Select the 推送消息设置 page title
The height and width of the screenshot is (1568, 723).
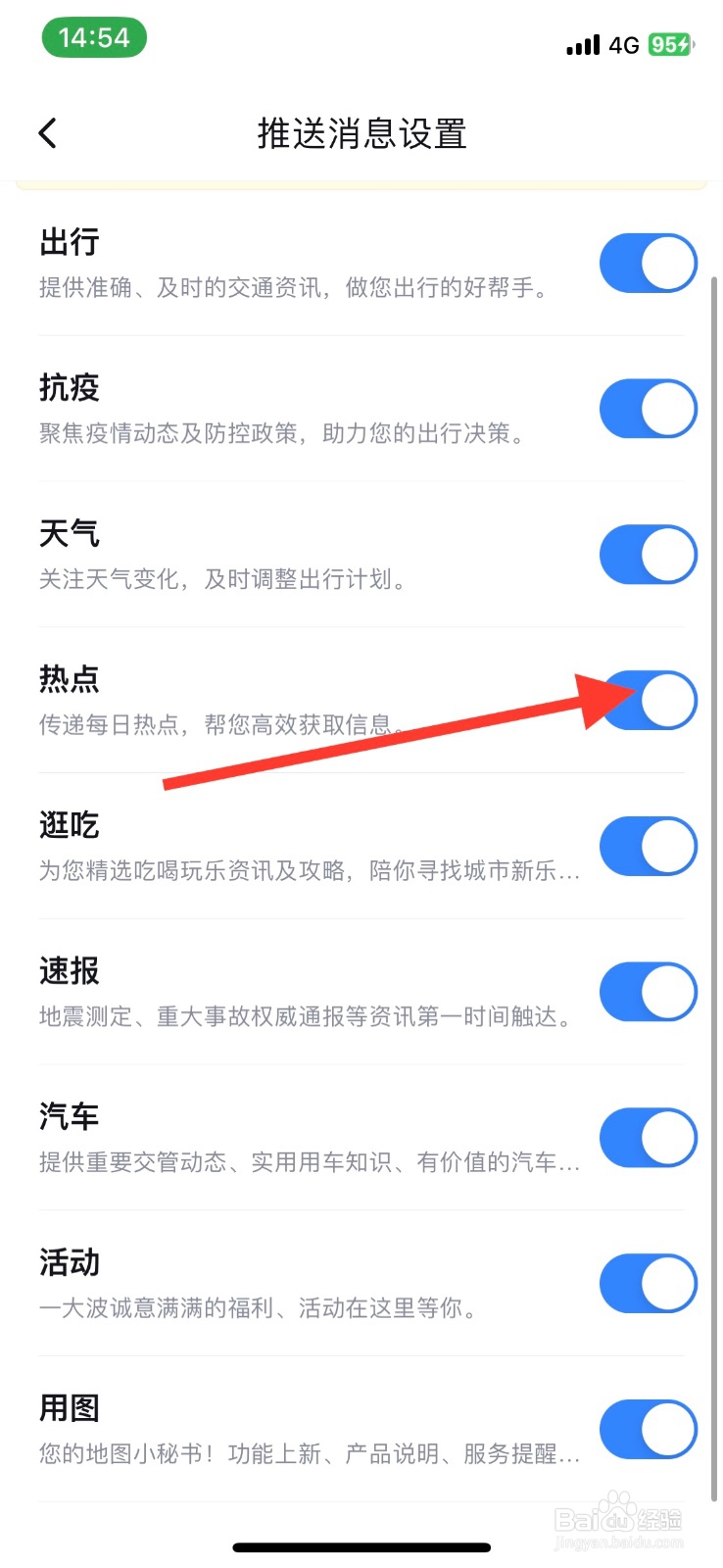click(361, 134)
